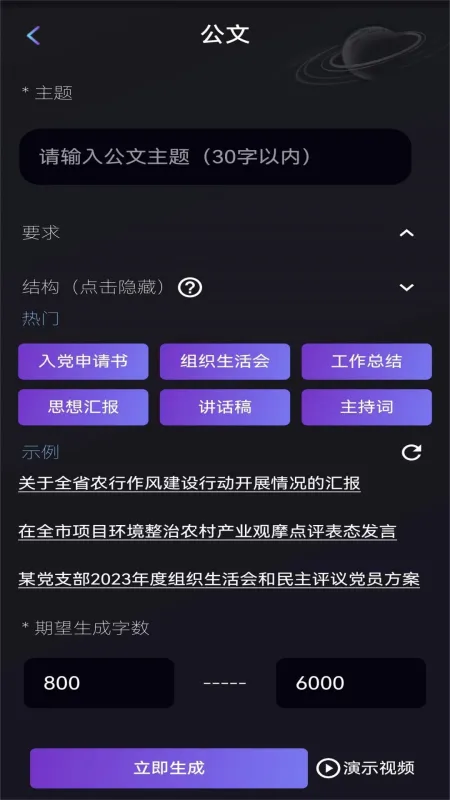Screen dimensions: 450x800
Task: Use example 某党支部2023年度组织生活会和民主评议党员方案
Action: pyautogui.click(x=219, y=580)
